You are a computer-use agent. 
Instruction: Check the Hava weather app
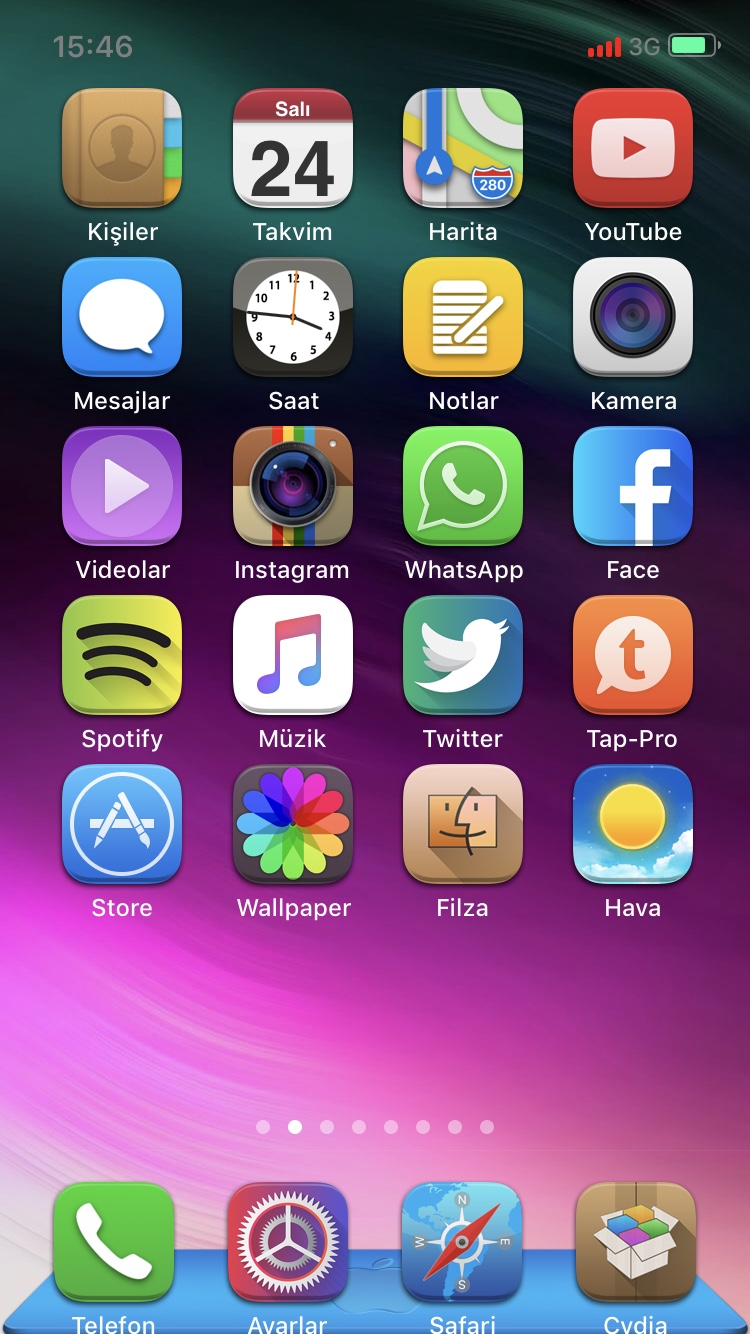click(x=632, y=825)
